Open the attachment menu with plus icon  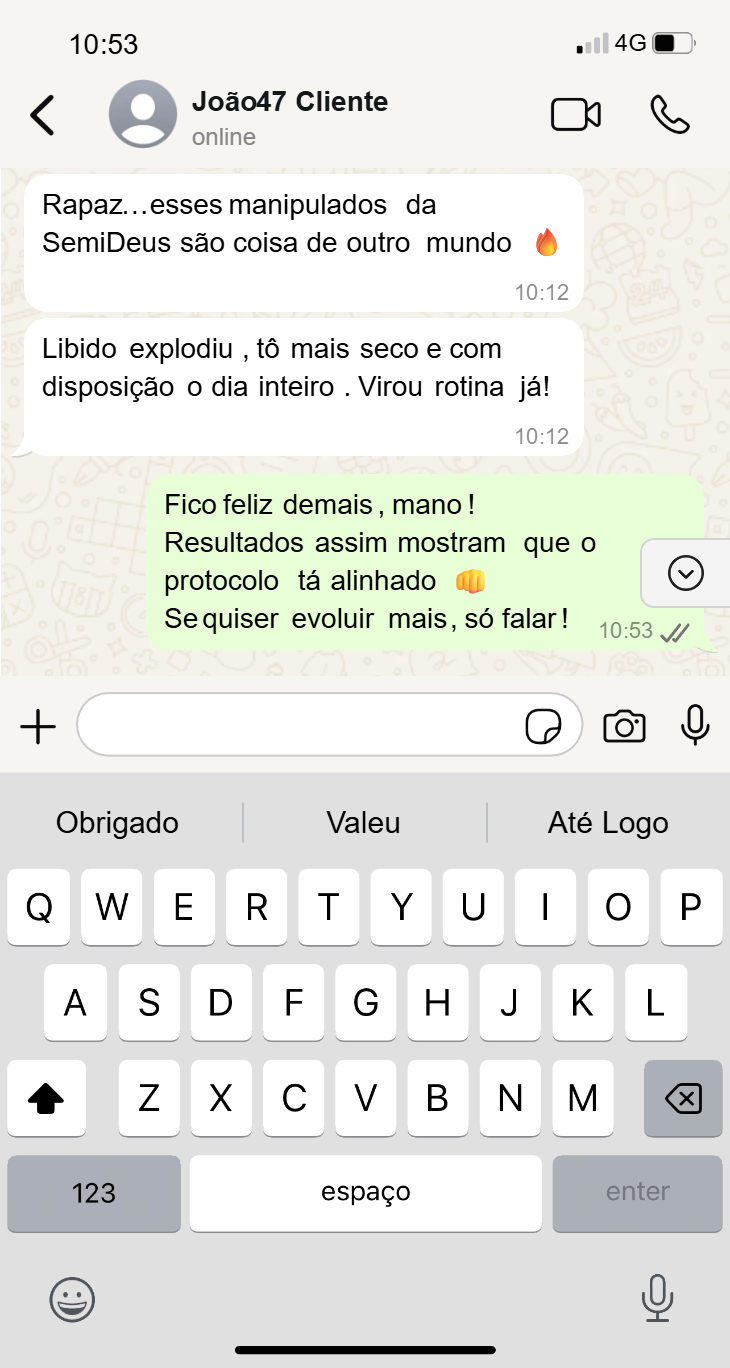(37, 725)
